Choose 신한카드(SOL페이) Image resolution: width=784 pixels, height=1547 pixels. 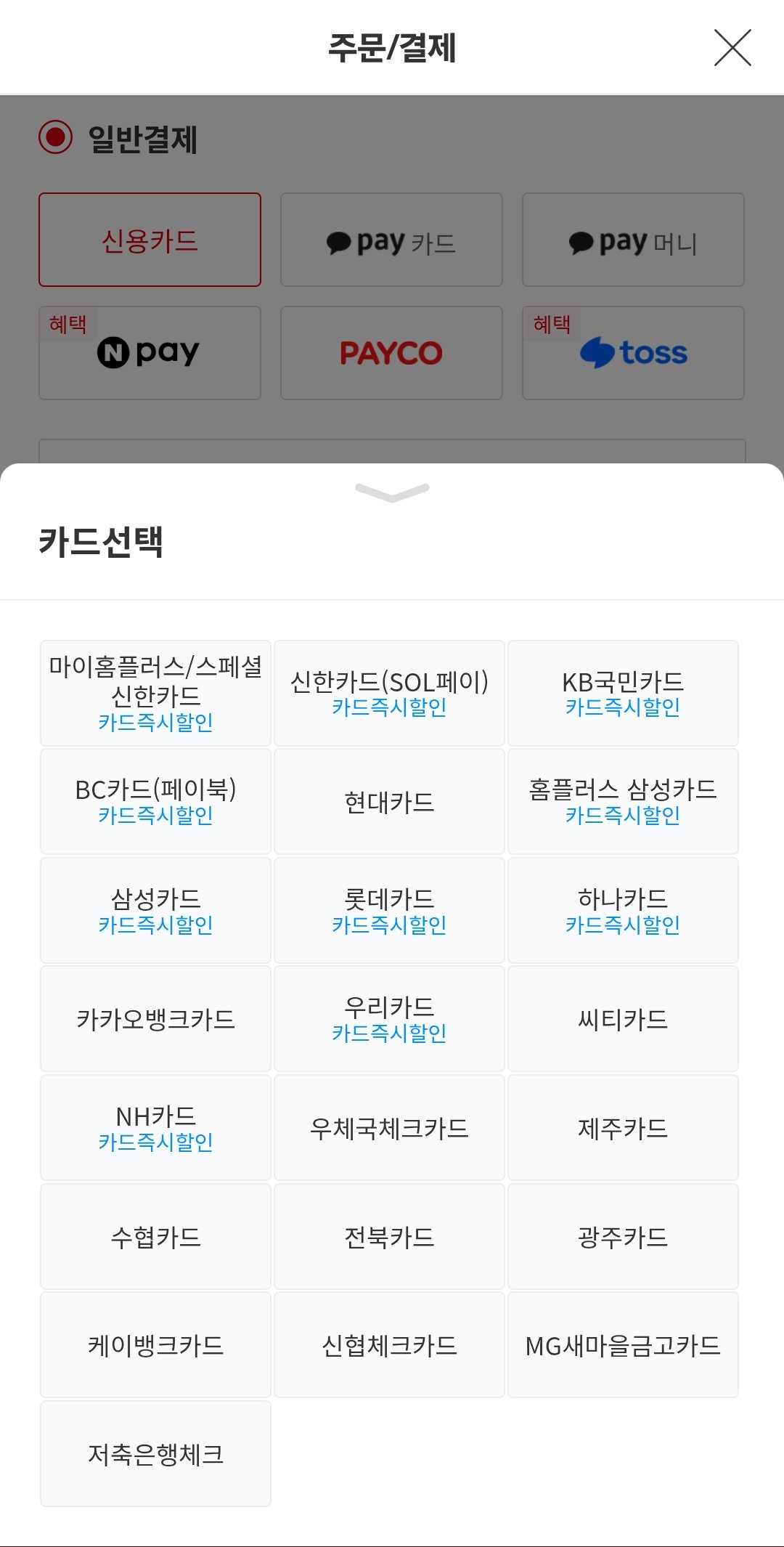pos(389,693)
